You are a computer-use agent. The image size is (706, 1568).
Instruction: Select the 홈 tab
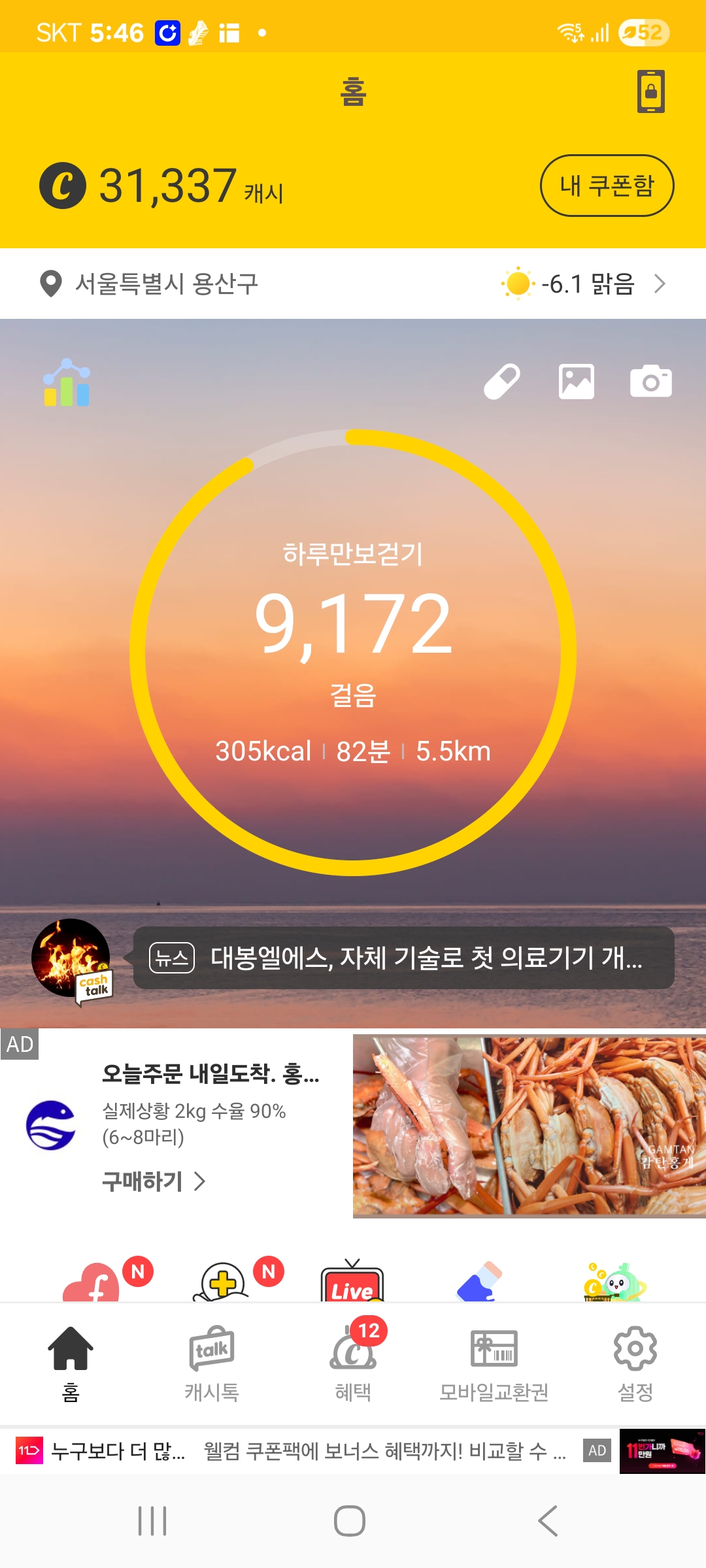point(71,1362)
